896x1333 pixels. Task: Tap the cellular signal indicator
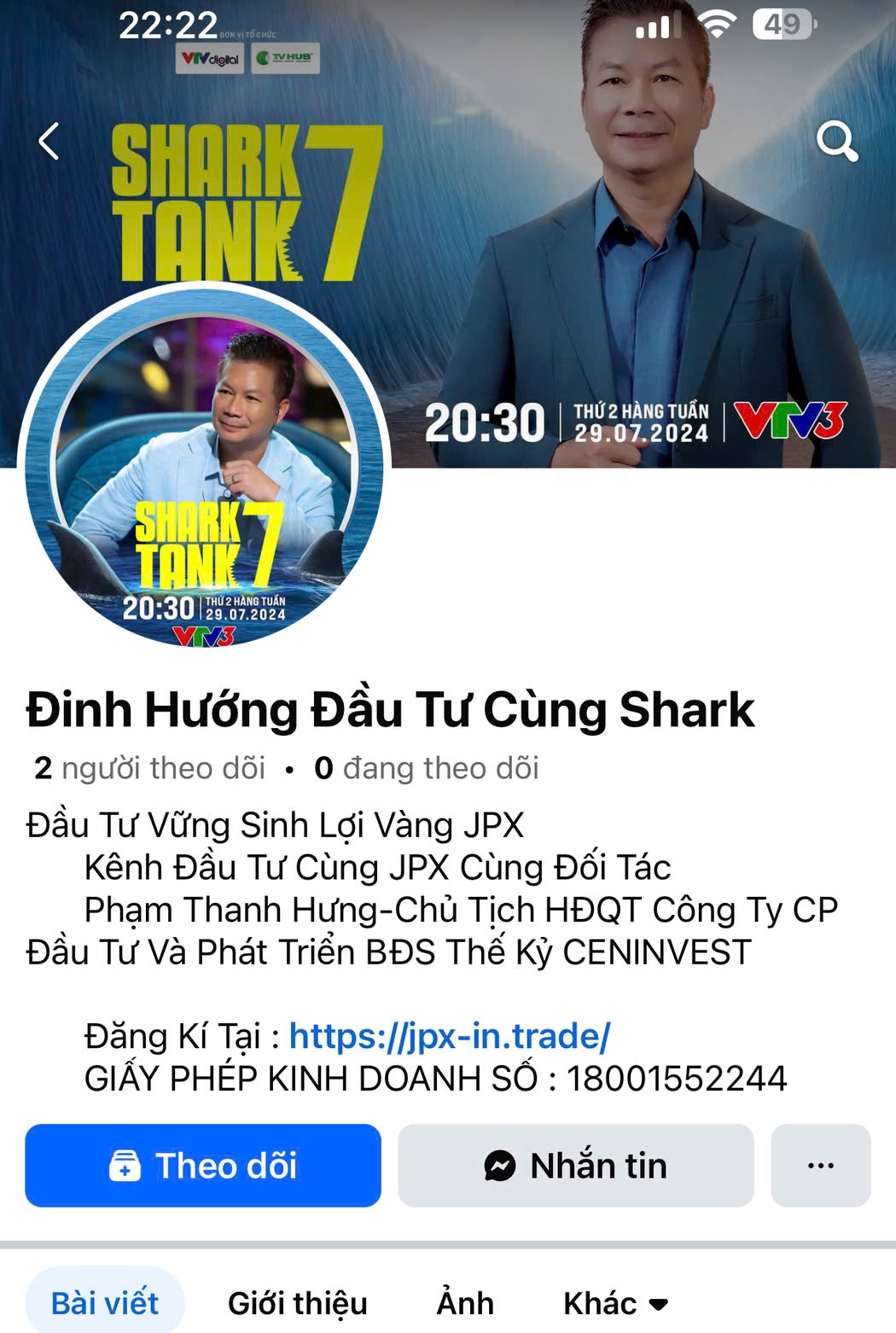point(657,26)
